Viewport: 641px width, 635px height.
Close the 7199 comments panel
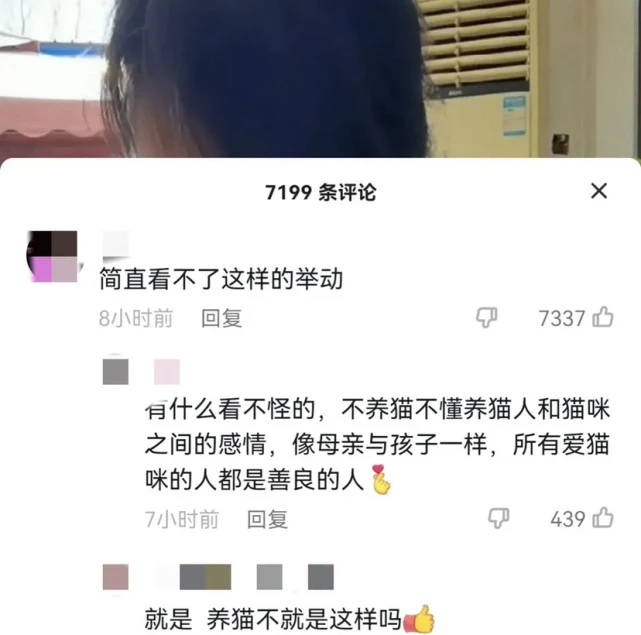[598, 191]
